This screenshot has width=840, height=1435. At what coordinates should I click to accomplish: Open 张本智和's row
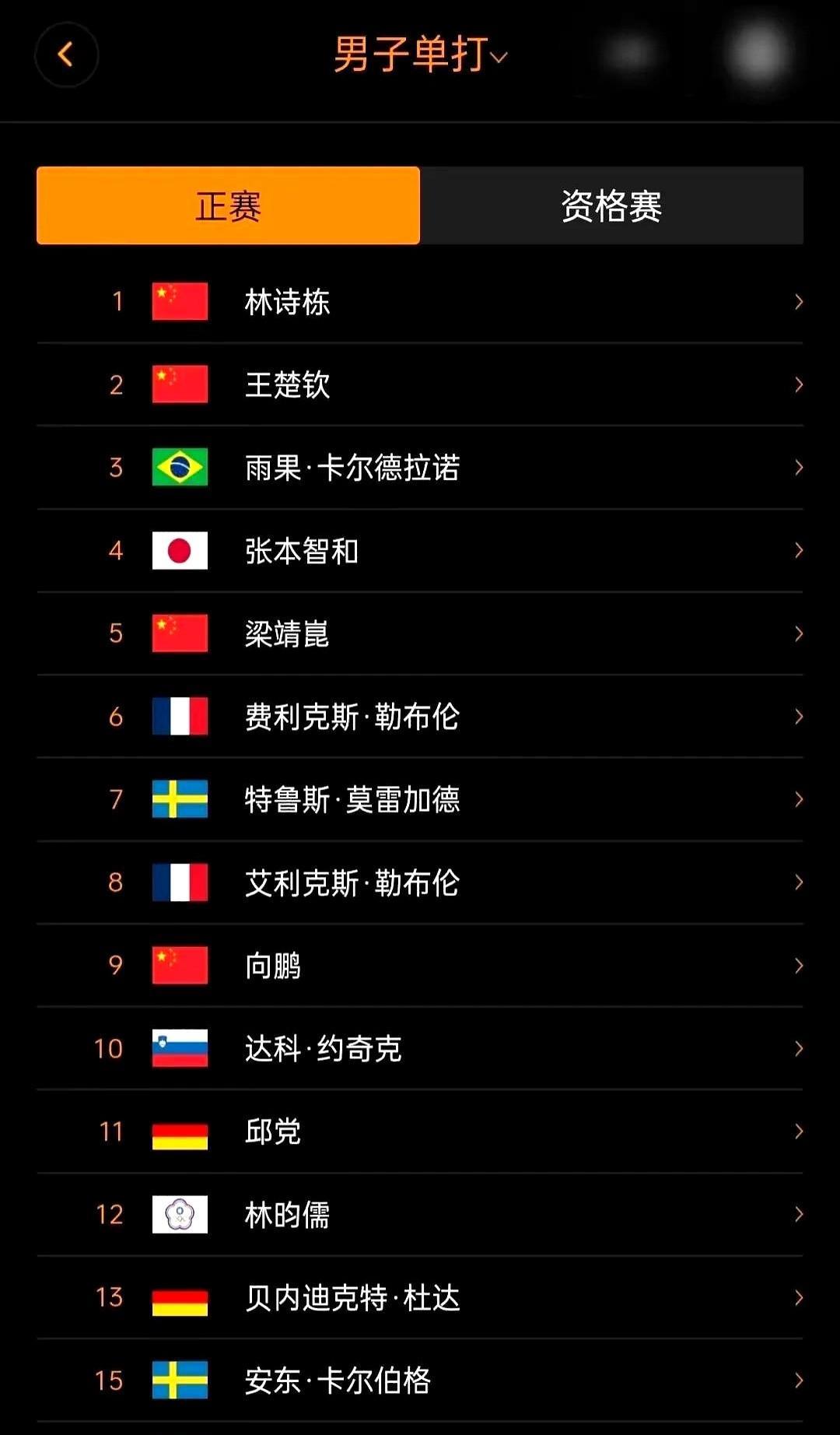tap(420, 551)
